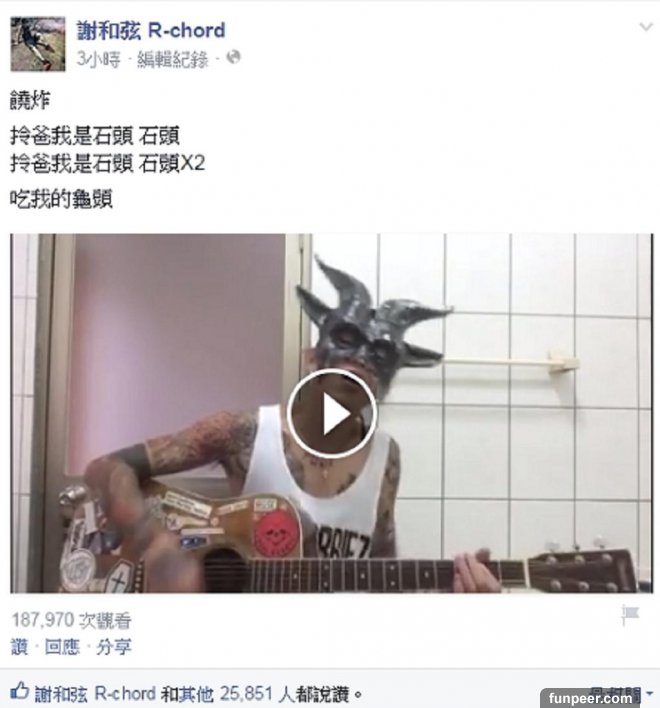Play the video in the post
660x708 pixels.
point(332,414)
